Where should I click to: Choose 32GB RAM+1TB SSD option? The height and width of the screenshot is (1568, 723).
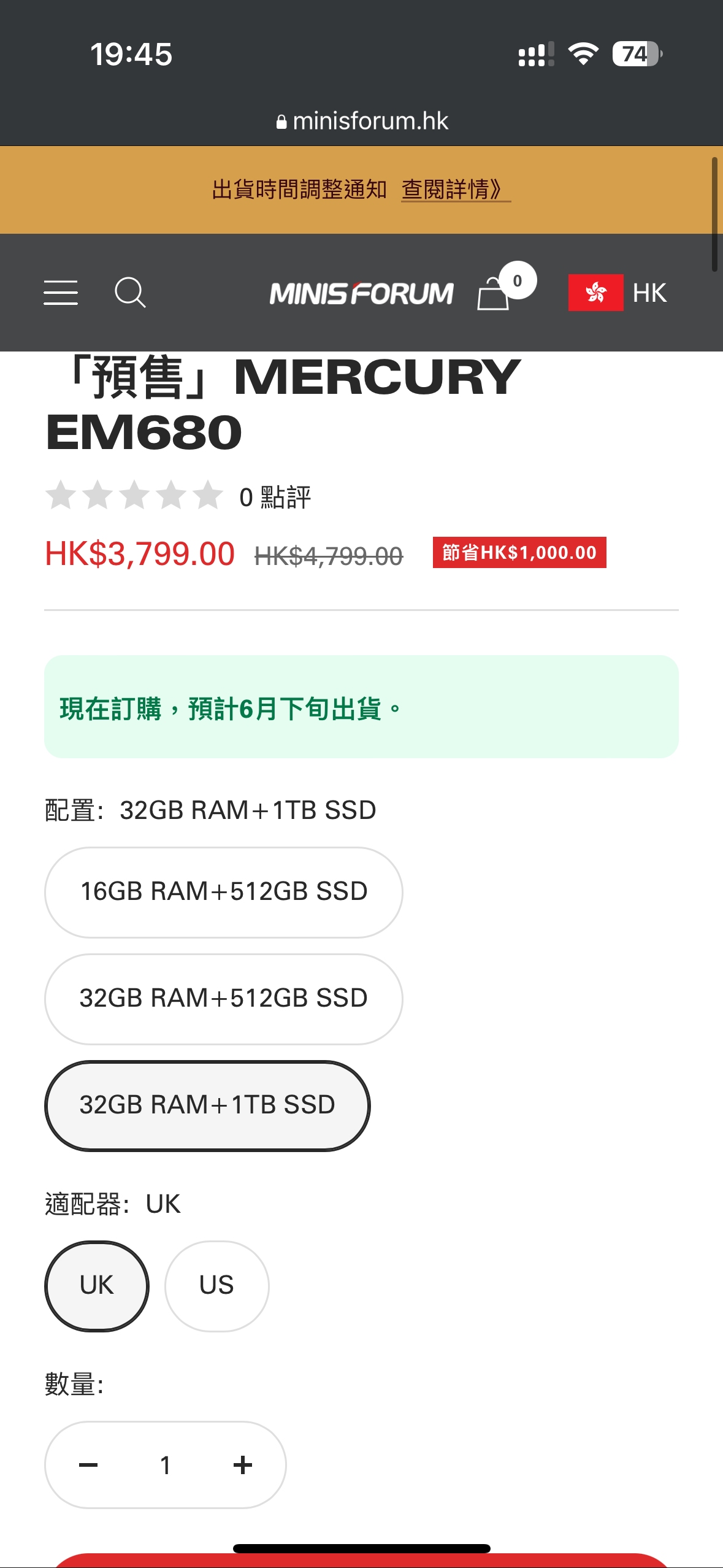(207, 1105)
